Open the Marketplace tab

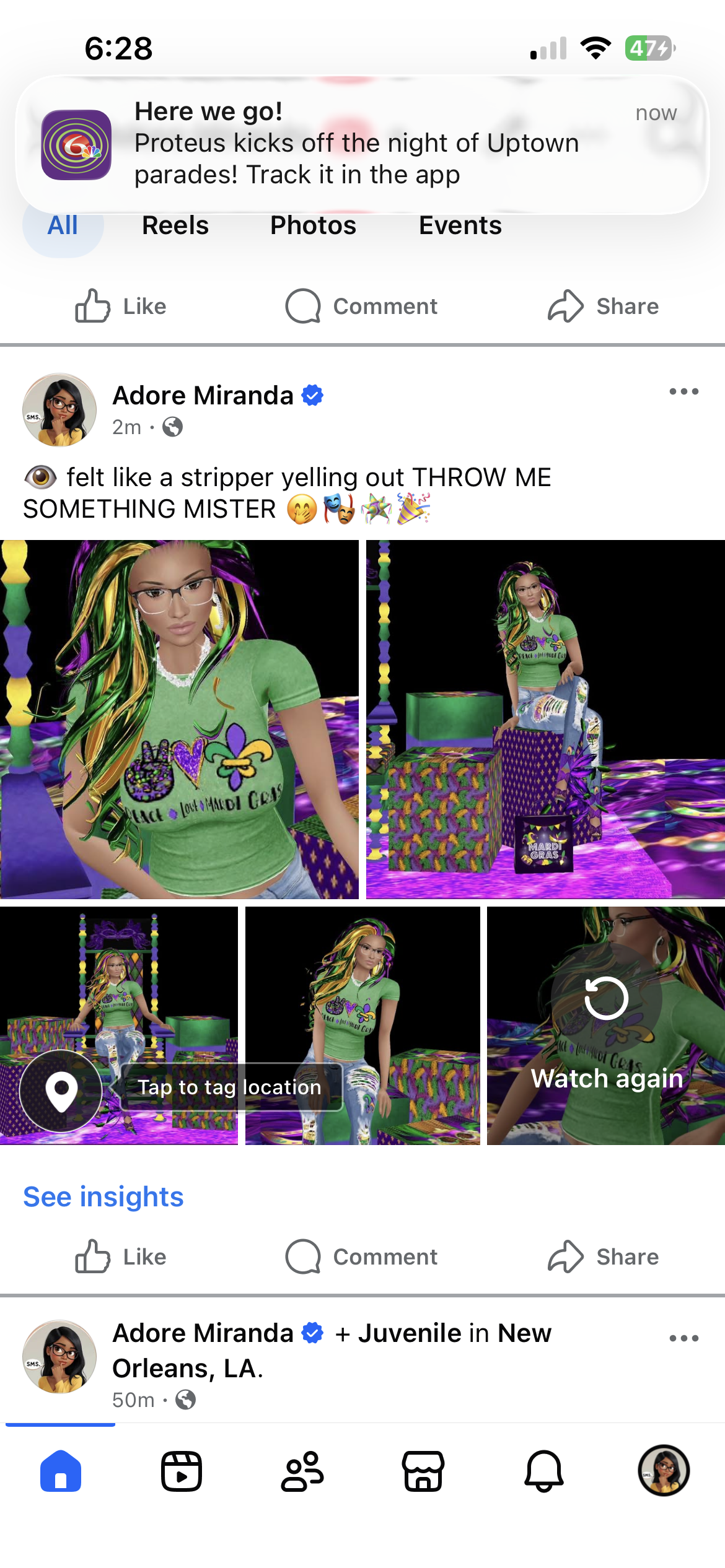coord(423,1471)
